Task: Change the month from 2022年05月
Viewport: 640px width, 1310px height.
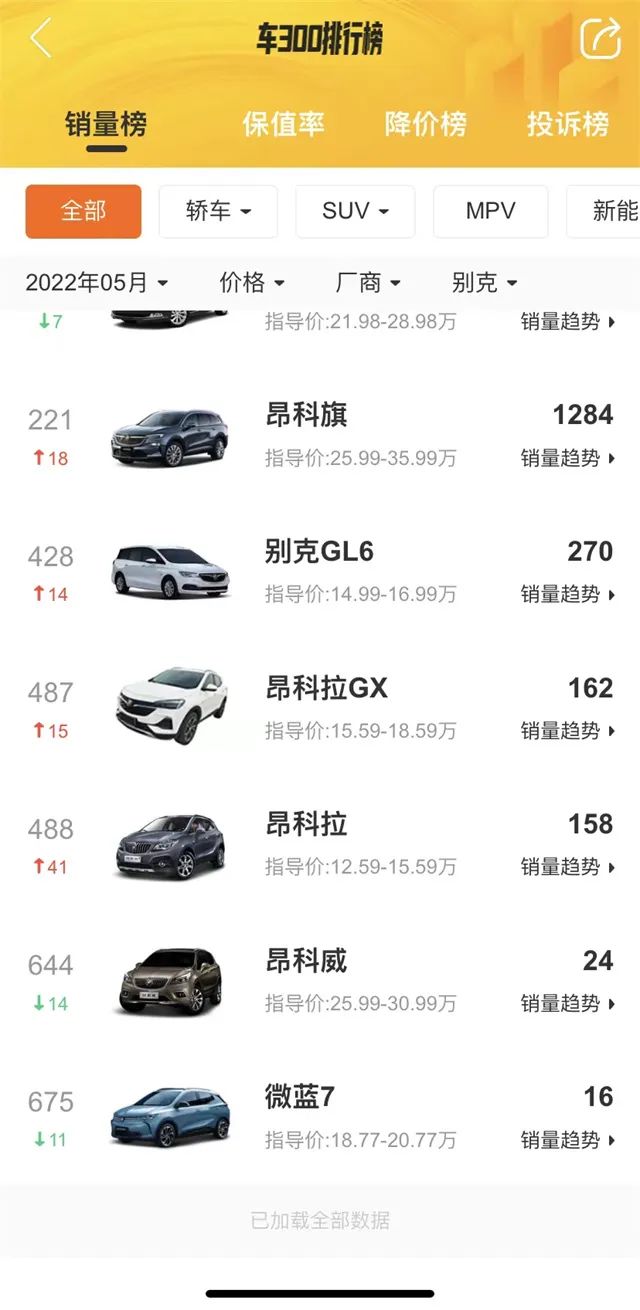Action: [x=96, y=283]
